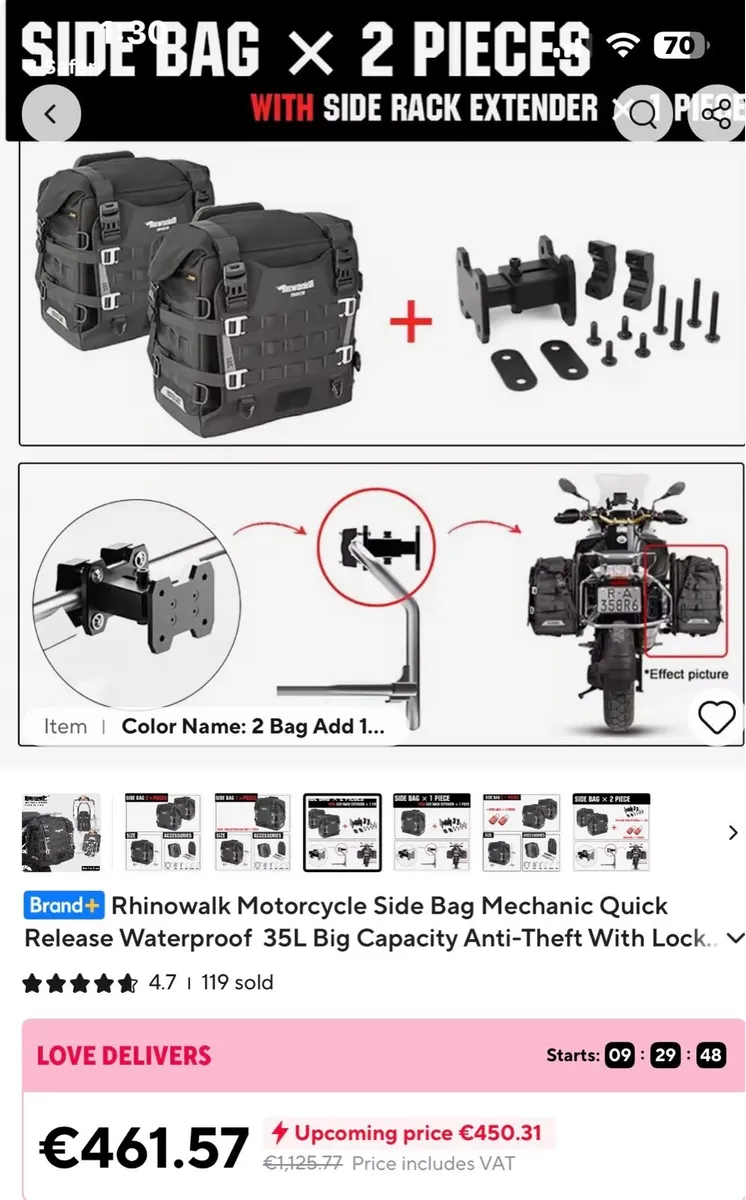Open the Brand+ badge details
Viewport: 746px width, 1200px height.
coord(64,905)
